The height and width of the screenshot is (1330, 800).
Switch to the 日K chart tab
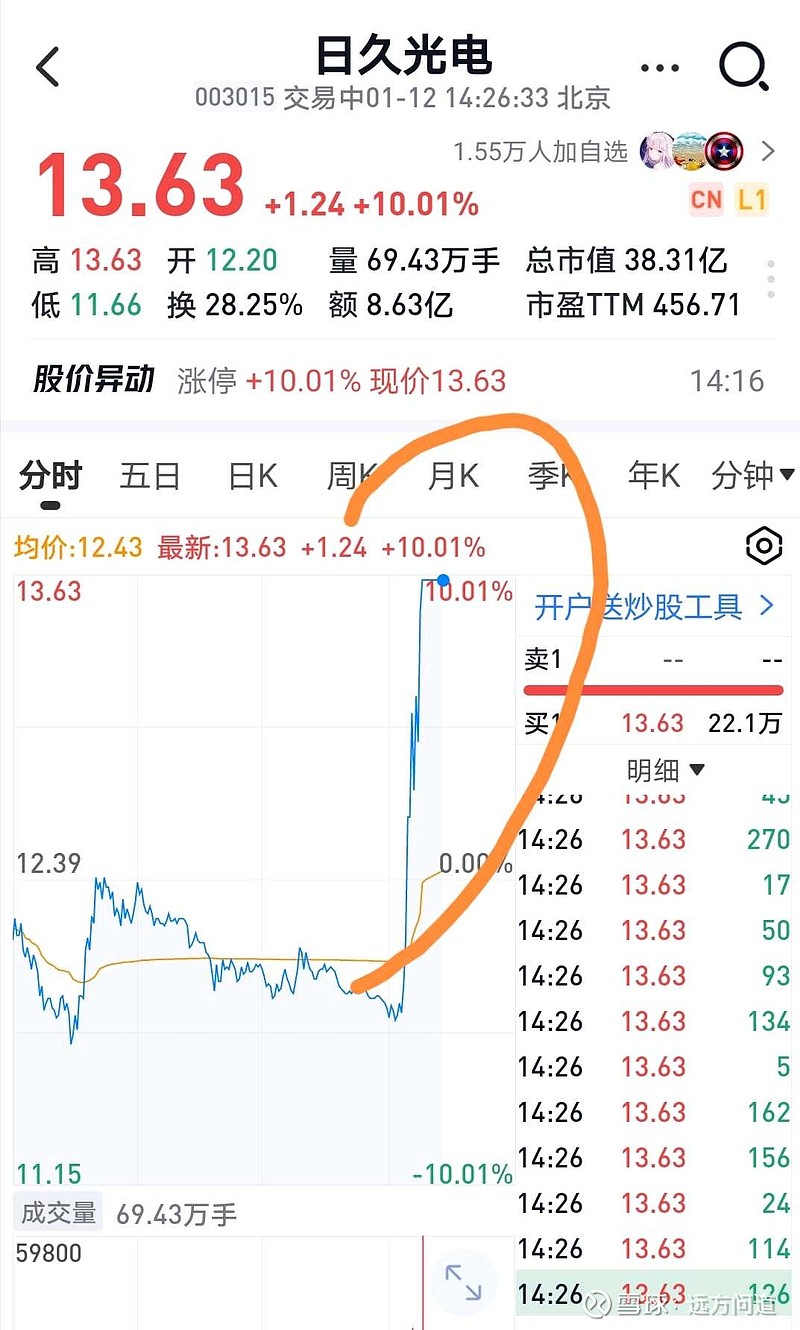(x=253, y=476)
